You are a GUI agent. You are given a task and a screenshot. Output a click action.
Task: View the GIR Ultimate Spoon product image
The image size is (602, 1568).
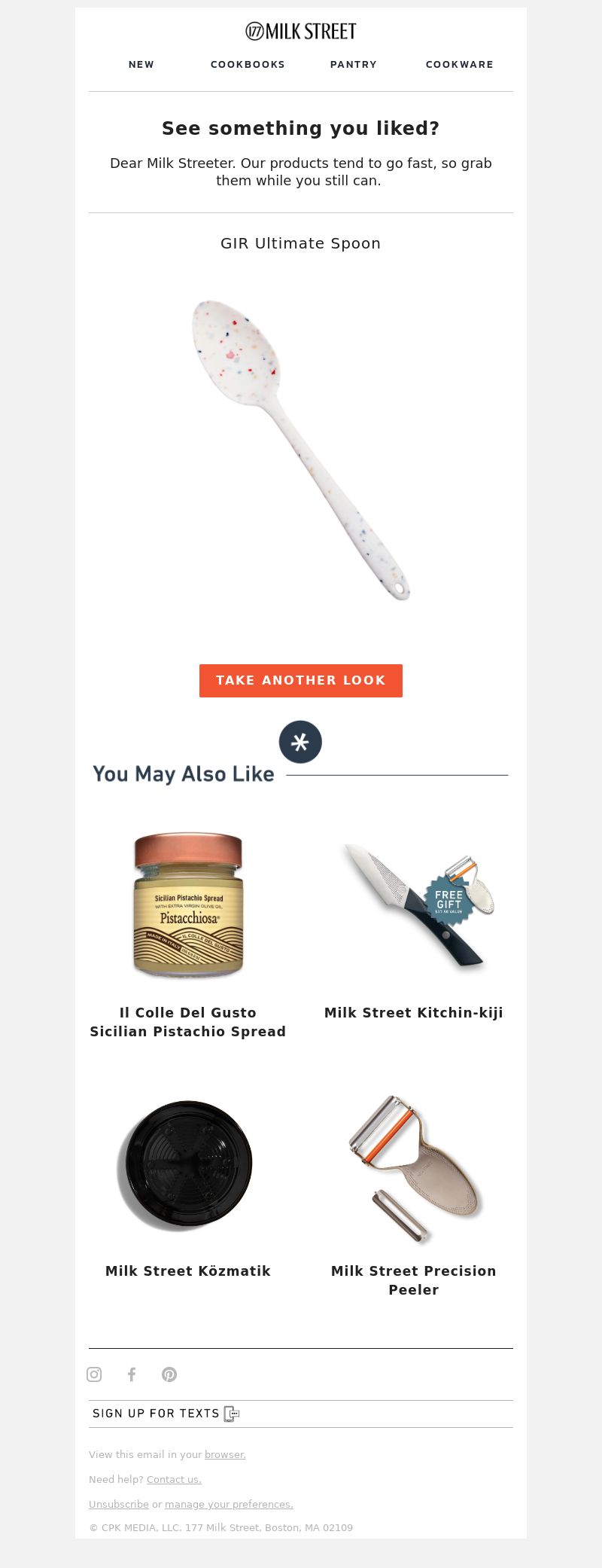(301, 450)
